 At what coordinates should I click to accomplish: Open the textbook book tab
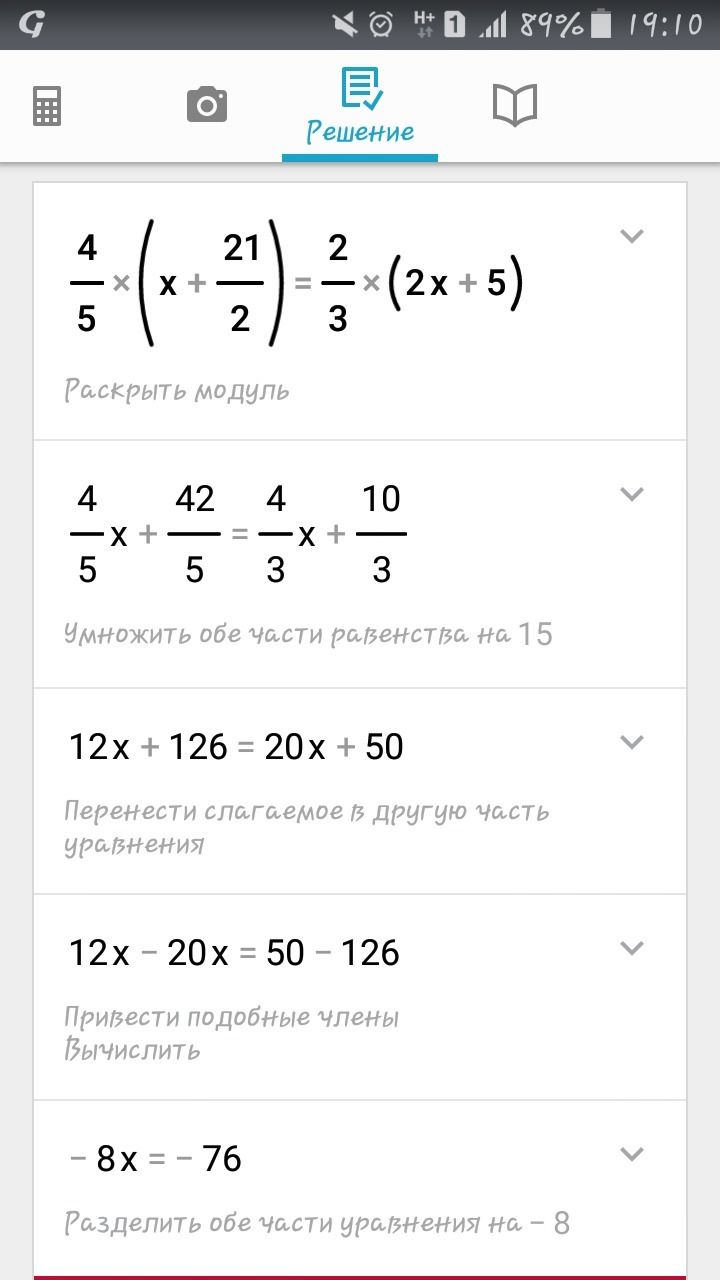[x=515, y=105]
